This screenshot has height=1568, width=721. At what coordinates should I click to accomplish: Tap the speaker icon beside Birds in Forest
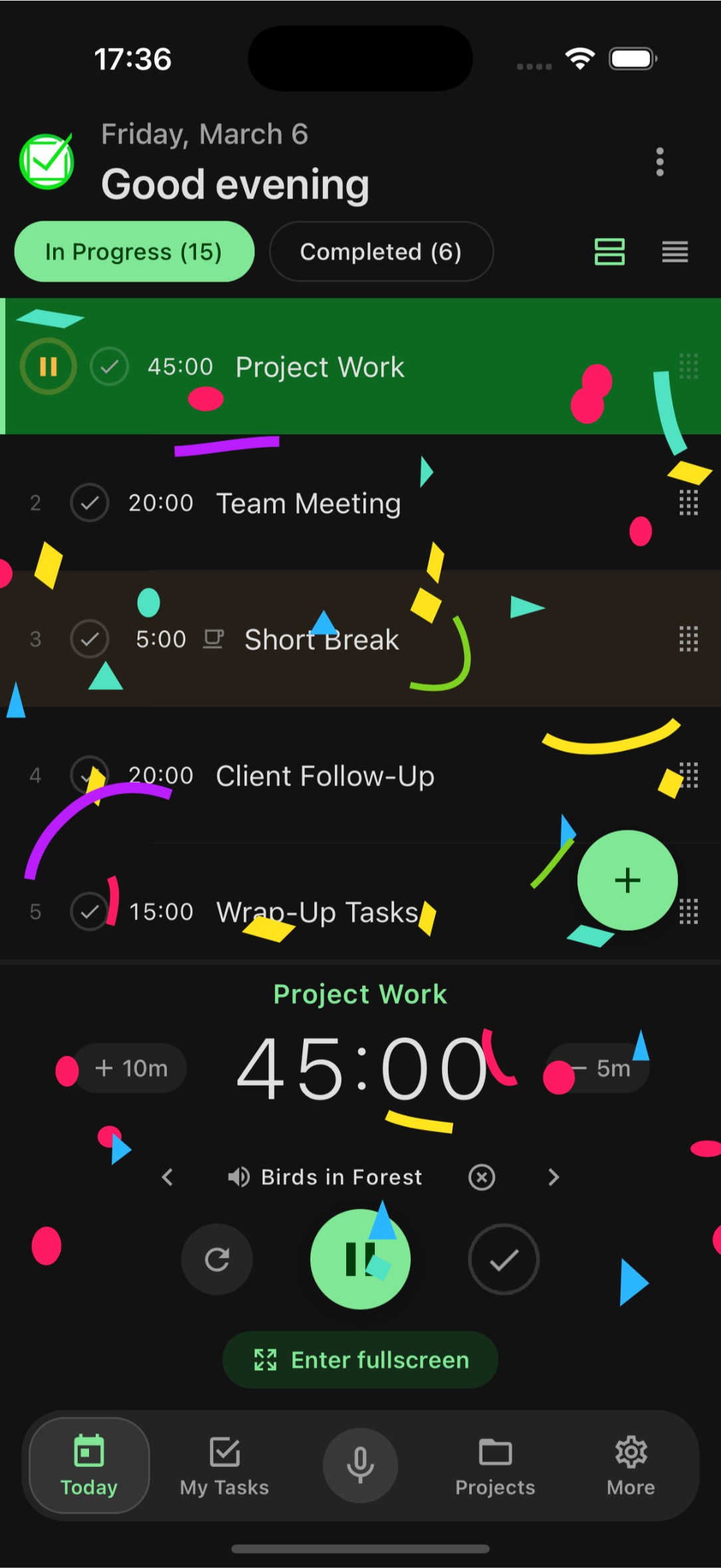tap(237, 1177)
